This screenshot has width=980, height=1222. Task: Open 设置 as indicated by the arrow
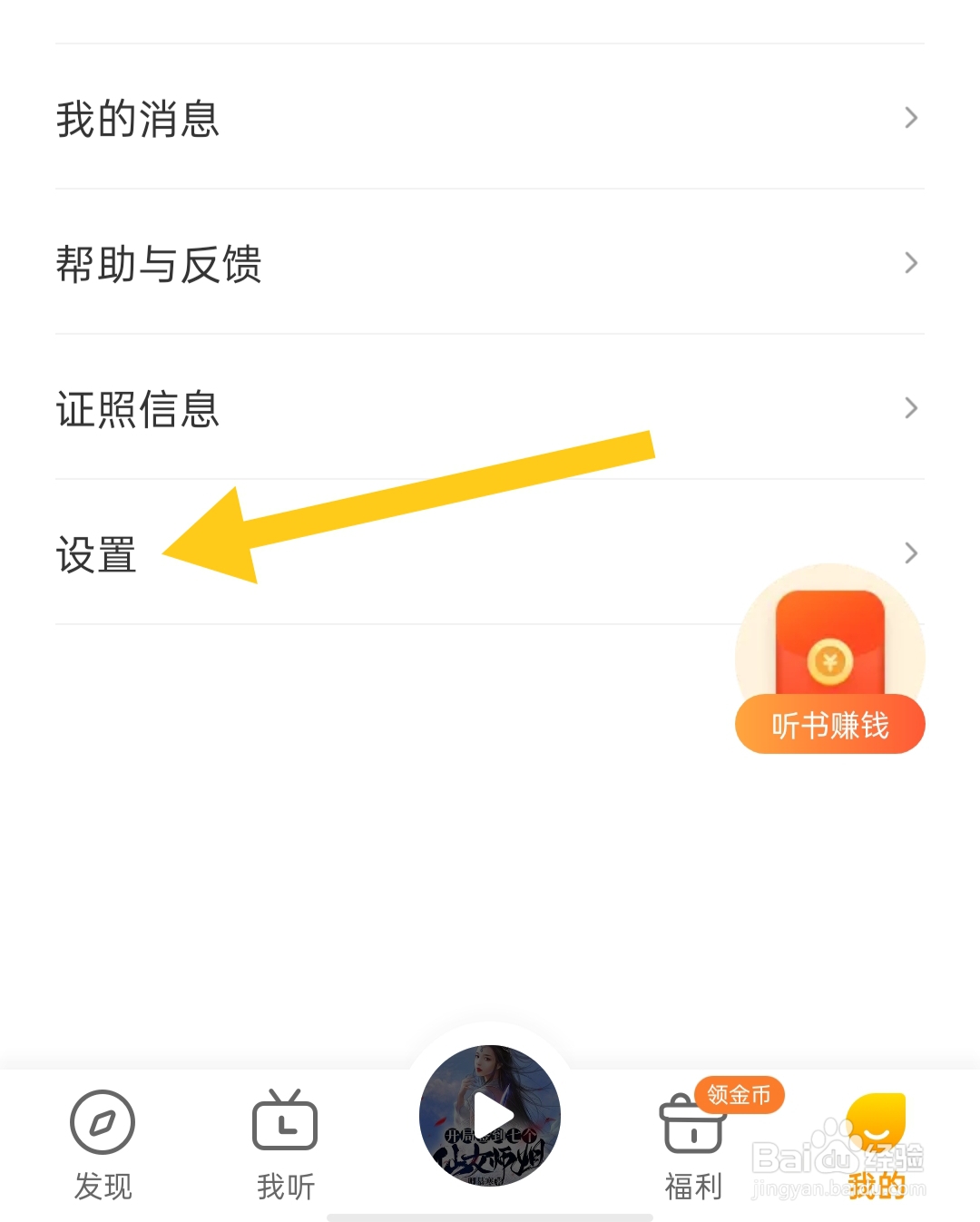click(95, 554)
